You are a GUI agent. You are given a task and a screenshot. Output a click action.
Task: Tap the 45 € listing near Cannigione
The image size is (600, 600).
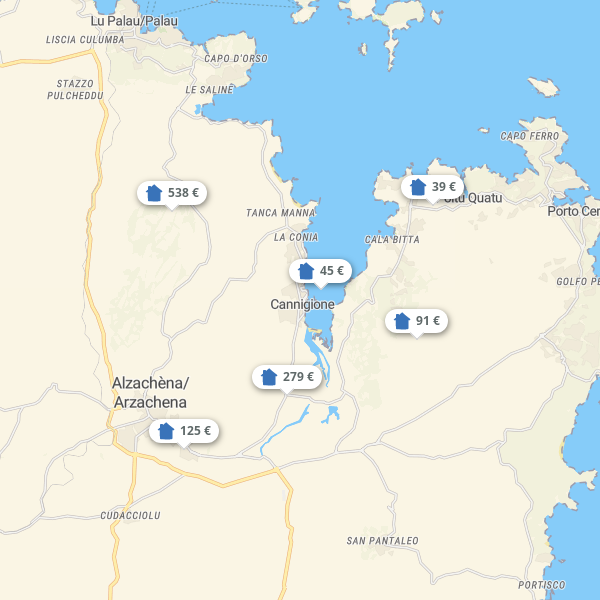point(321,271)
